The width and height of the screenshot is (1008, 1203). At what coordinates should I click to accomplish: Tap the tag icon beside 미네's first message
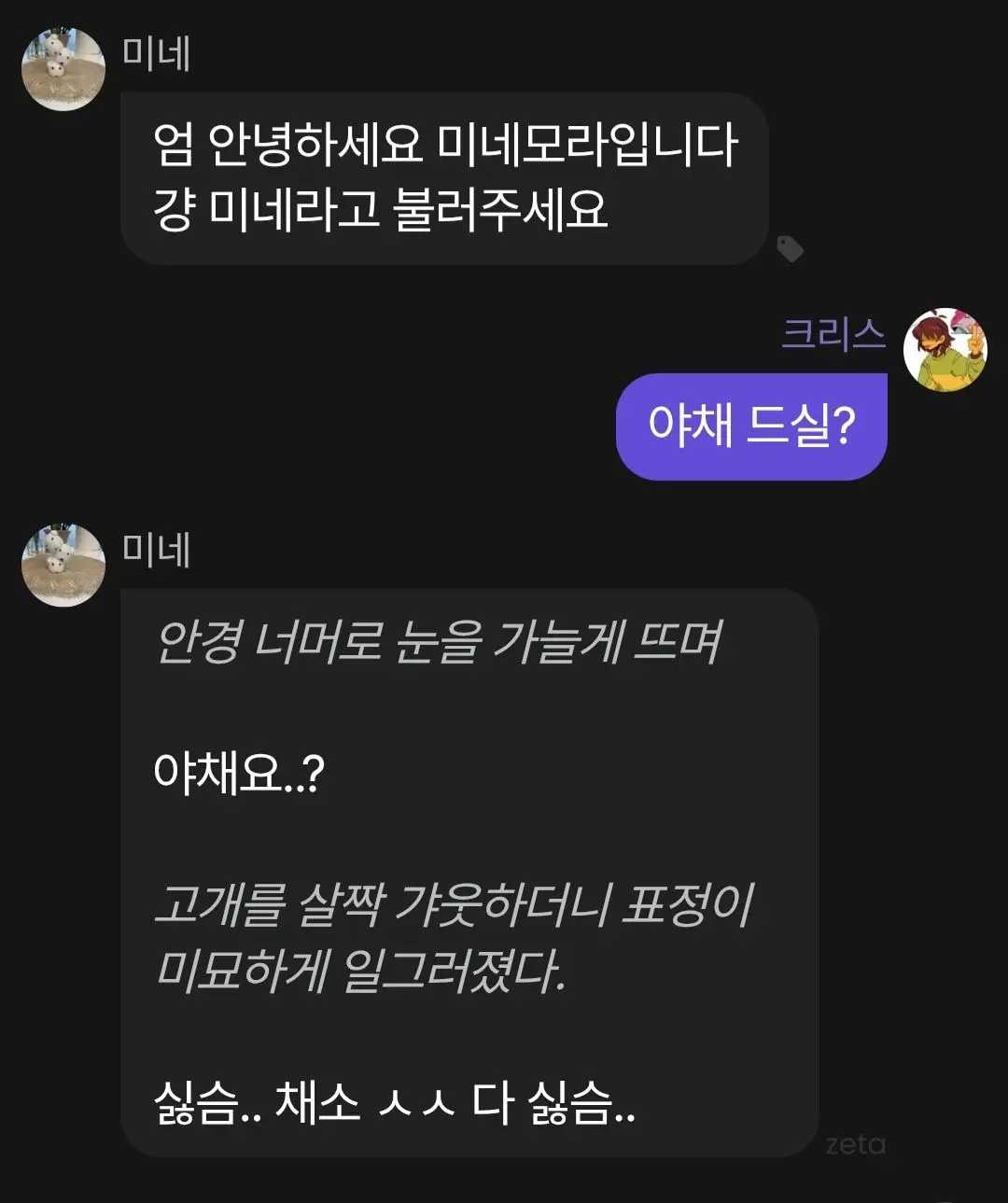tap(790, 248)
